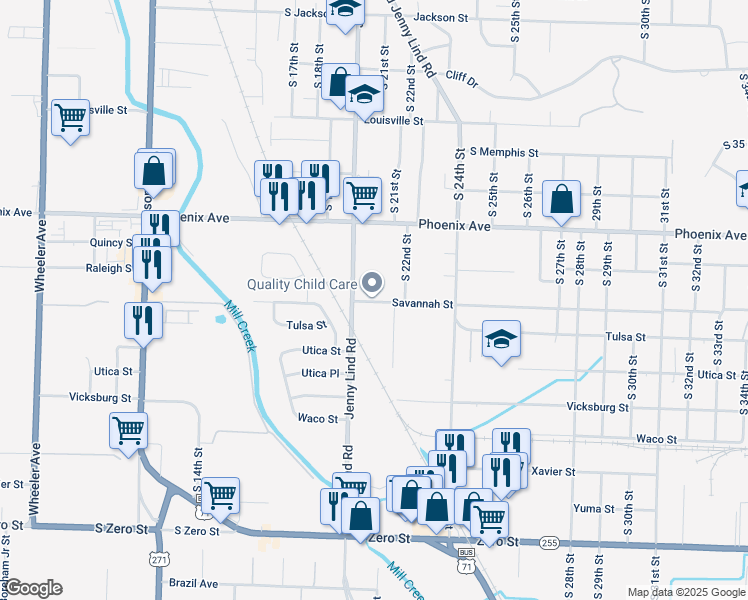Tap the school marker at Louisville St
The width and height of the screenshot is (748, 600).
click(364, 94)
